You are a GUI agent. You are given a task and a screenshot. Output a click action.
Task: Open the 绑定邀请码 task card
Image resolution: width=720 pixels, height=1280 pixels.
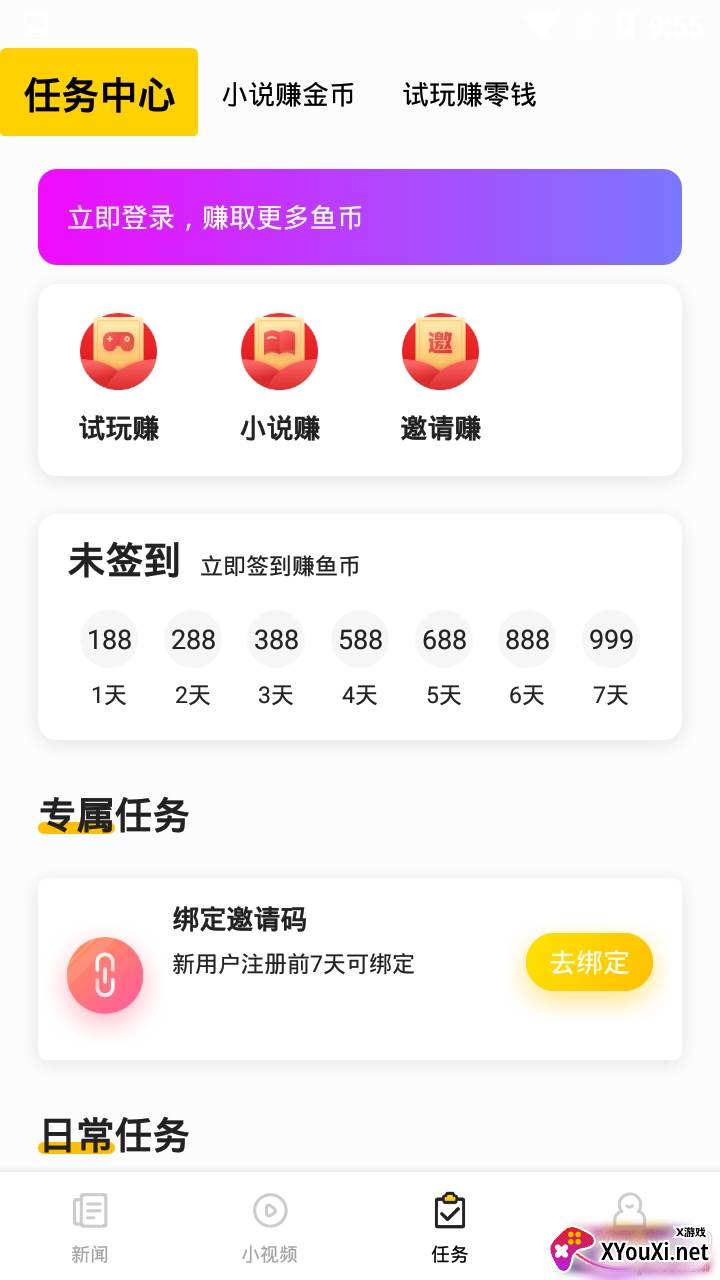[360, 969]
